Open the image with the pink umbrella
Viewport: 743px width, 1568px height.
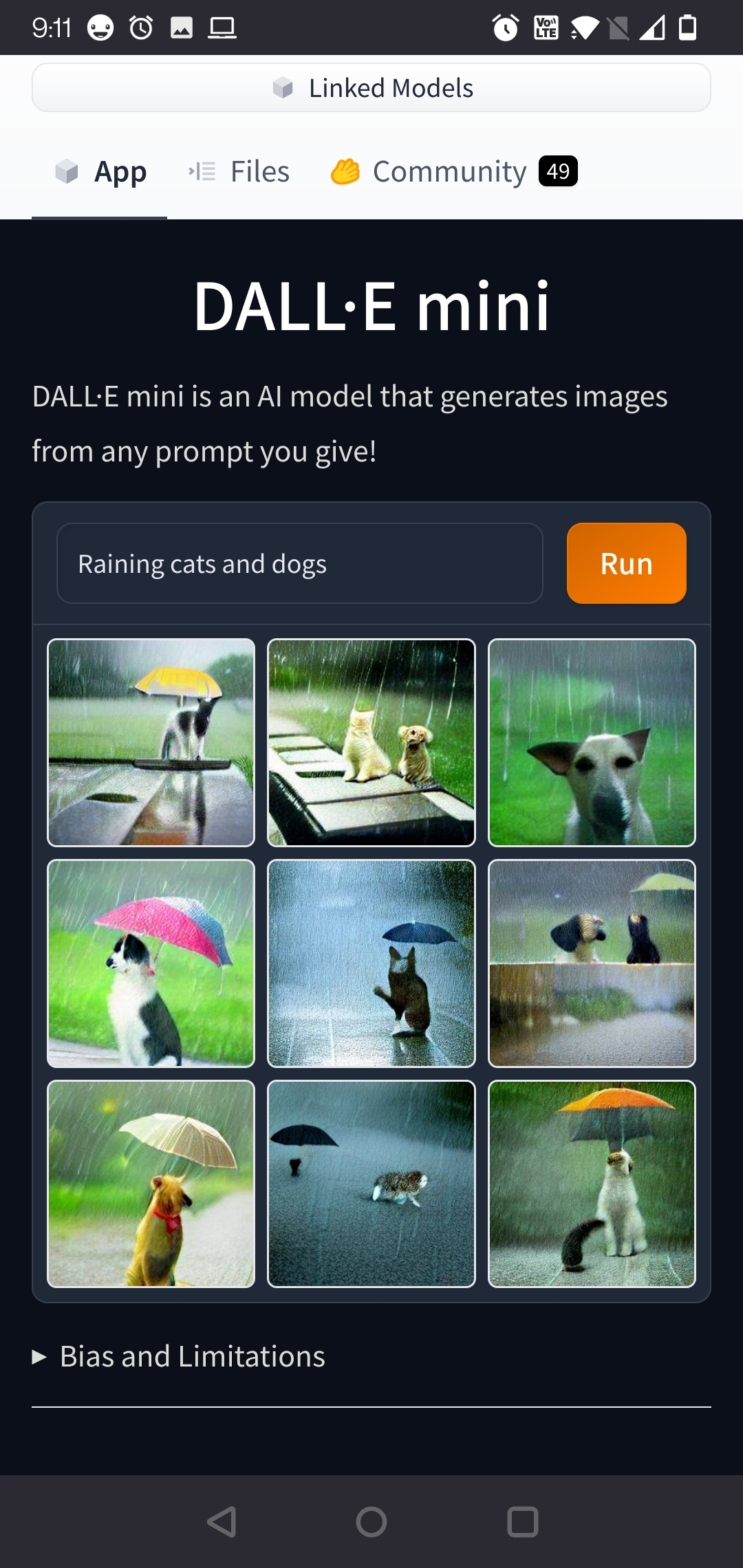(151, 963)
